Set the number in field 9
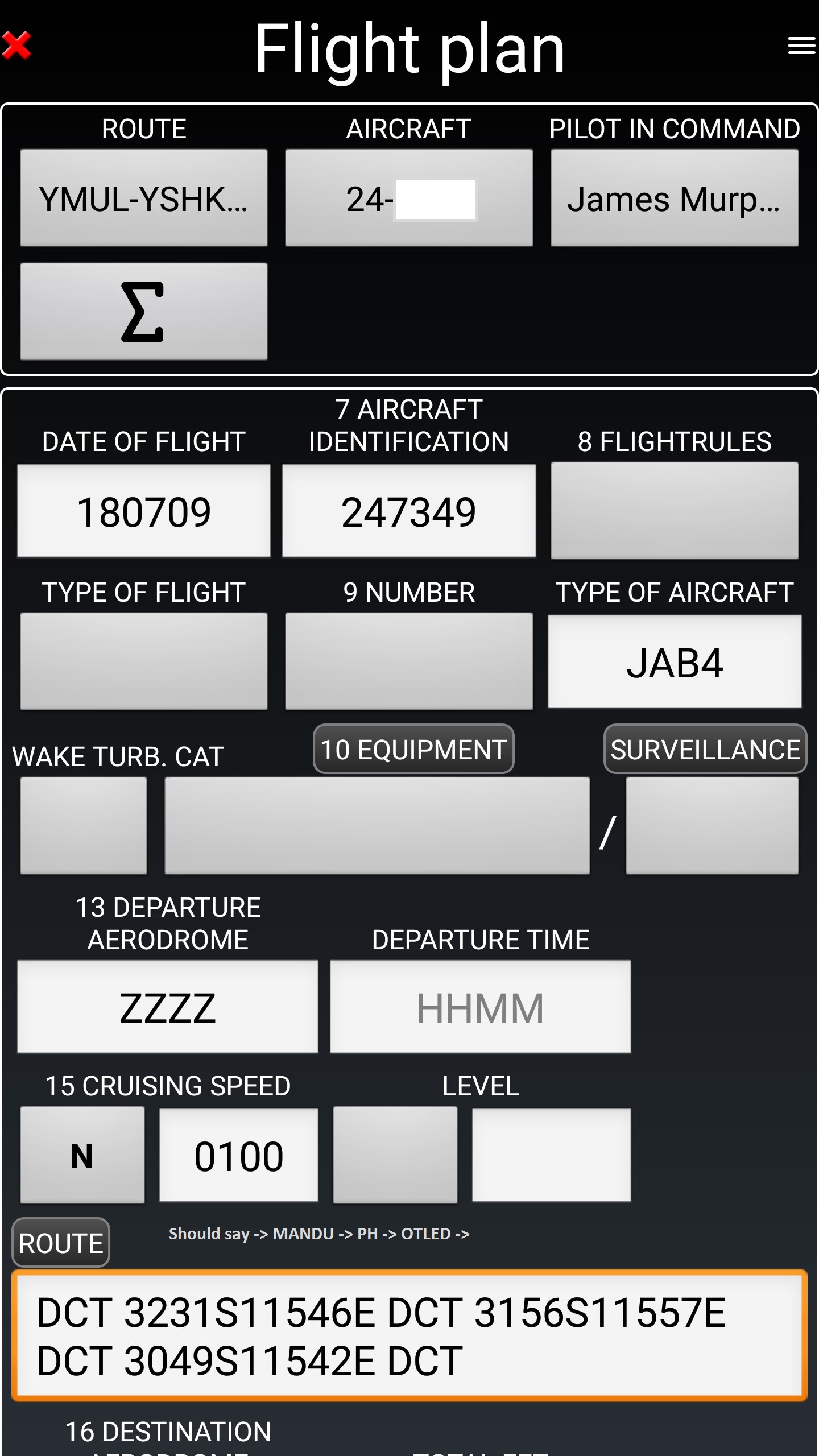The image size is (819, 1456). (408, 661)
